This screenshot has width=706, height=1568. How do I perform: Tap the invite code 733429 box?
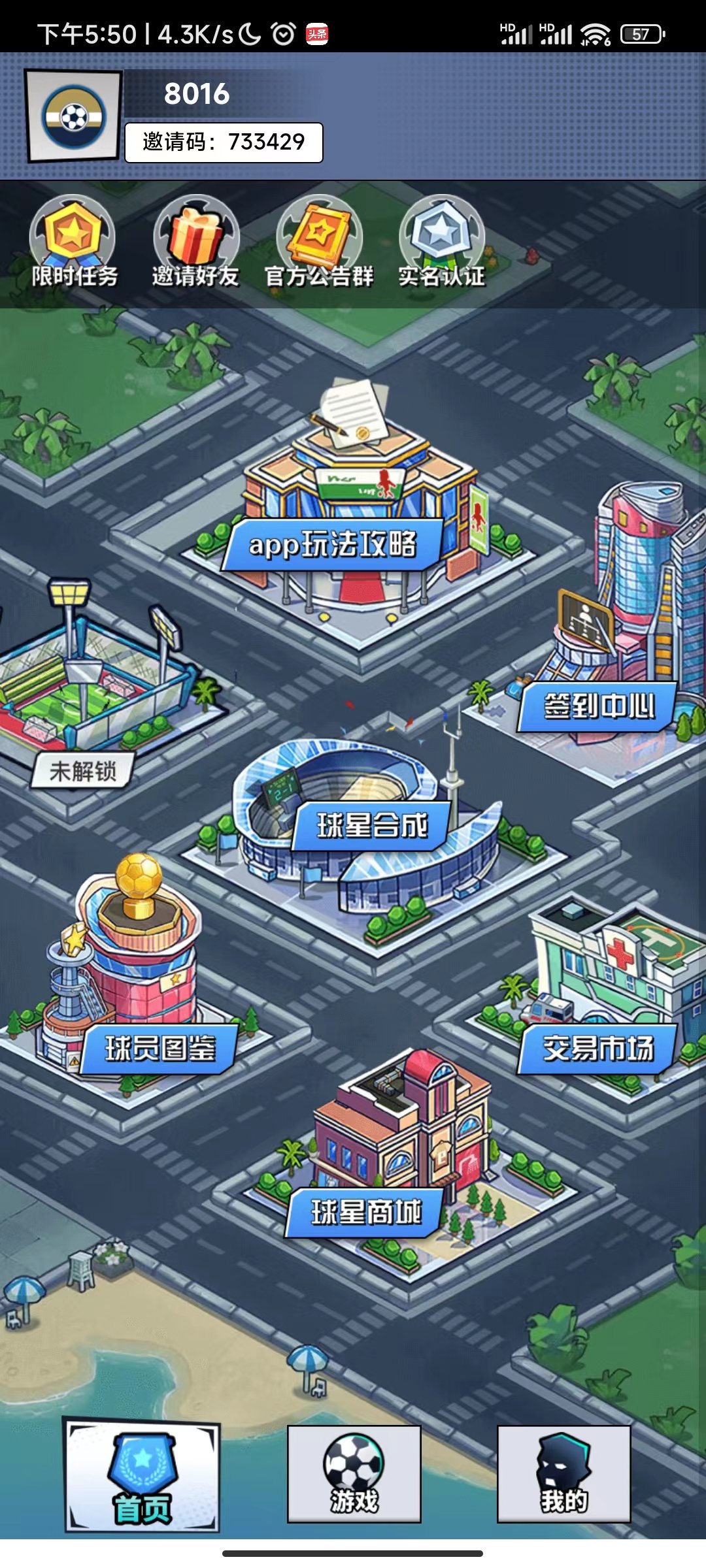[224, 142]
